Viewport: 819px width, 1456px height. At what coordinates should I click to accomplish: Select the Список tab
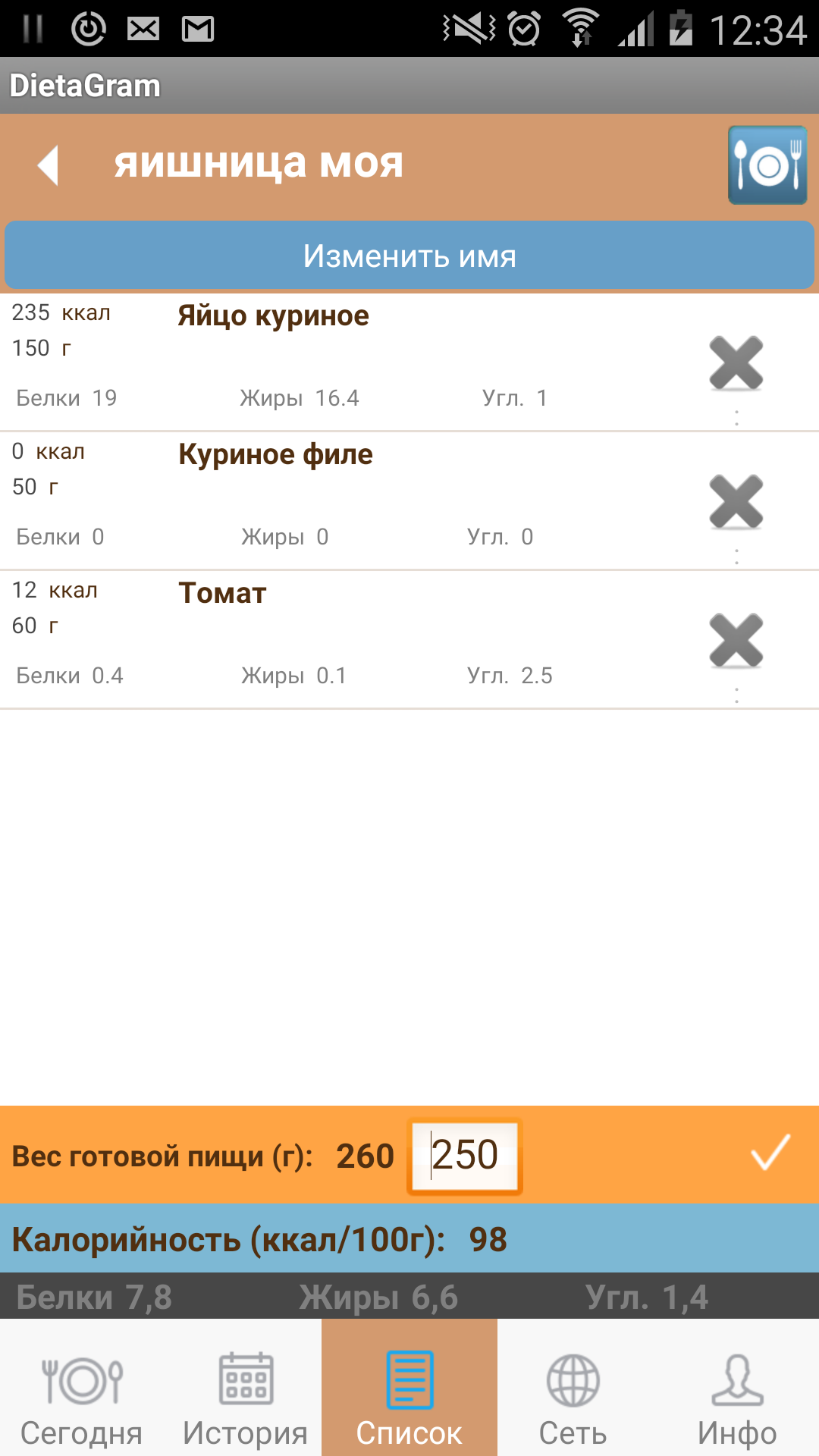coord(409,1397)
